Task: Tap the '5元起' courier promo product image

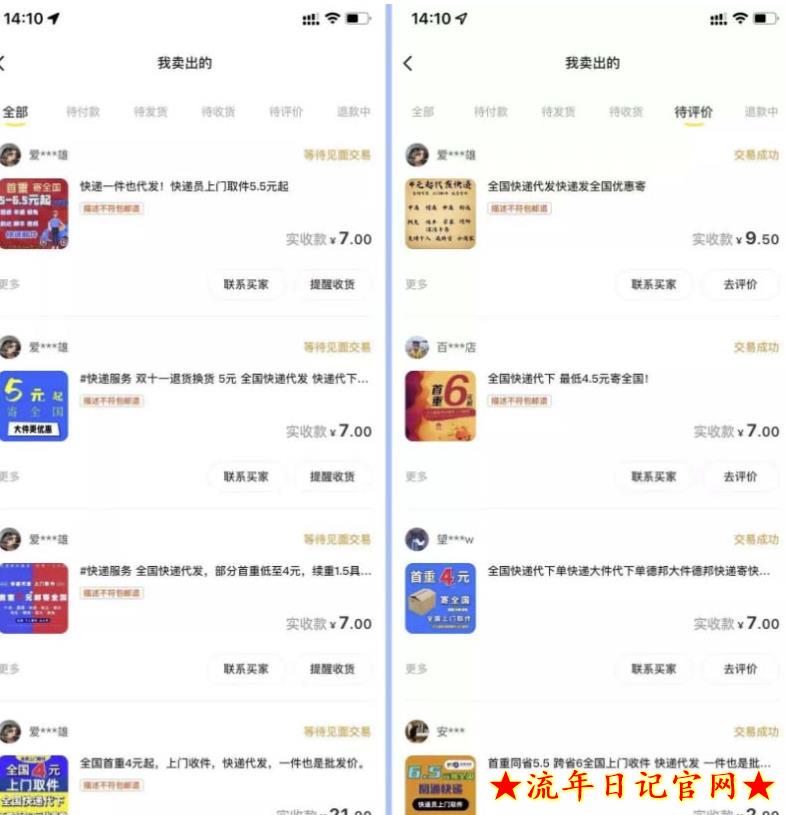Action: [35, 406]
